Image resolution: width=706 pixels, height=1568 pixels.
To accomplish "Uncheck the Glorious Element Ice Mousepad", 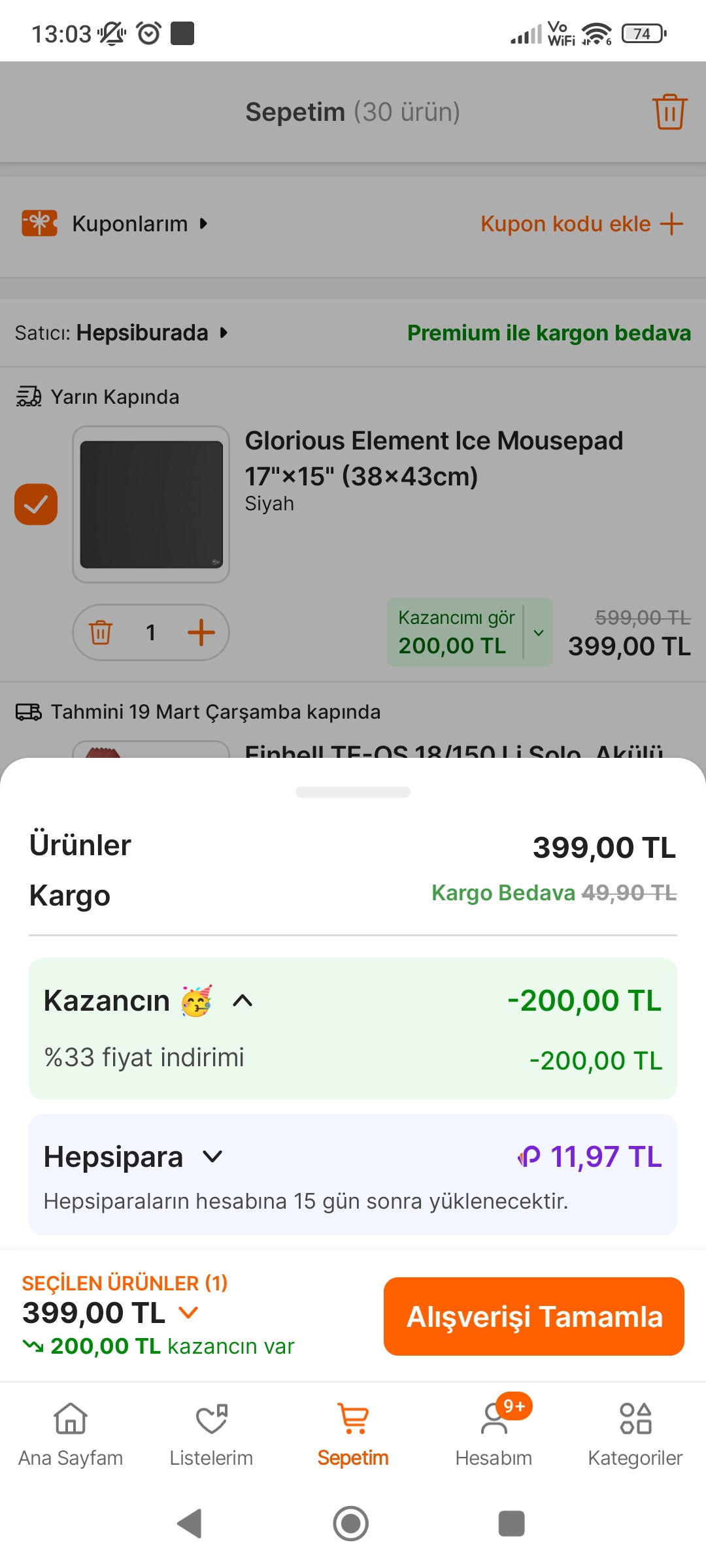I will [x=36, y=504].
